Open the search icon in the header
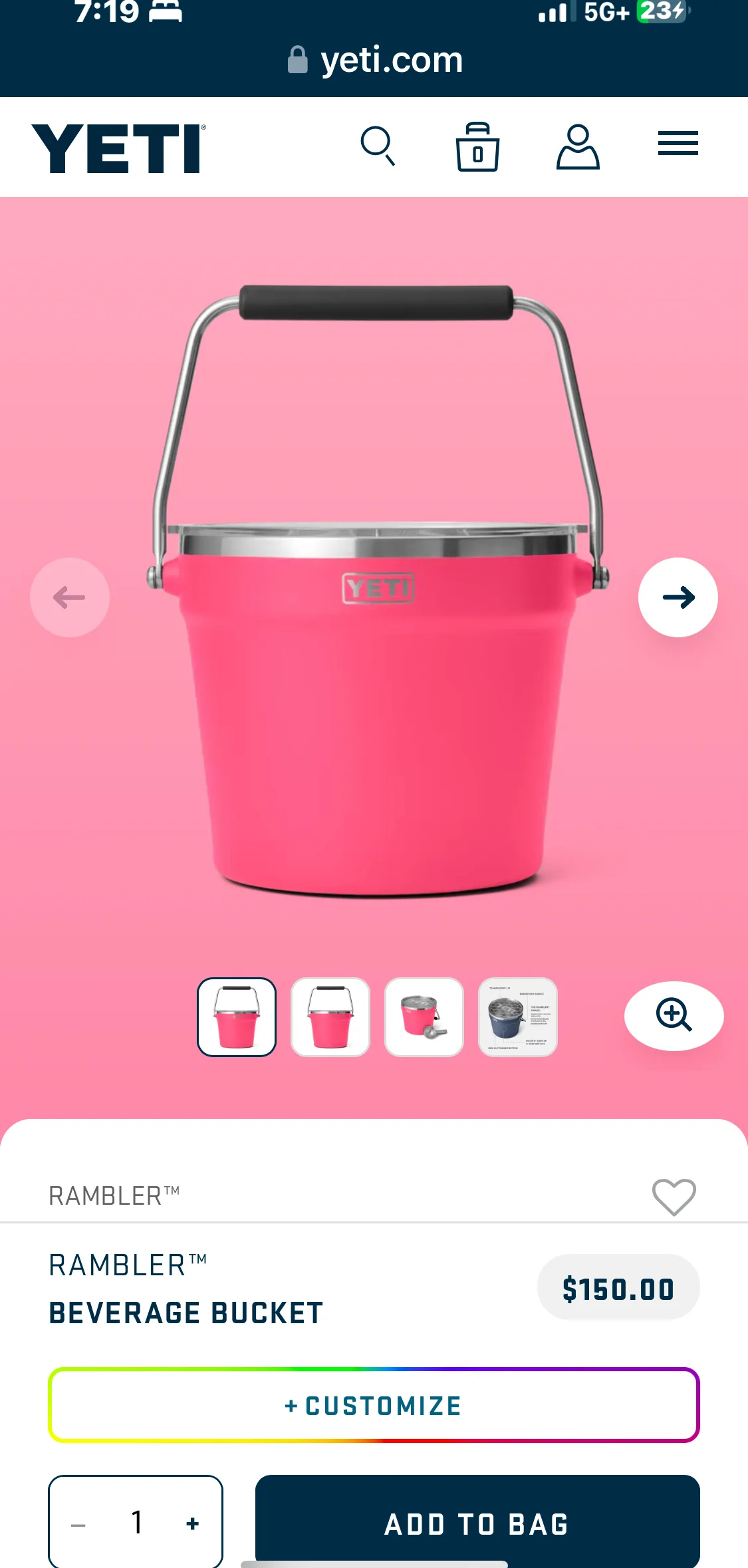Screen dimensions: 748x1568 [378, 146]
